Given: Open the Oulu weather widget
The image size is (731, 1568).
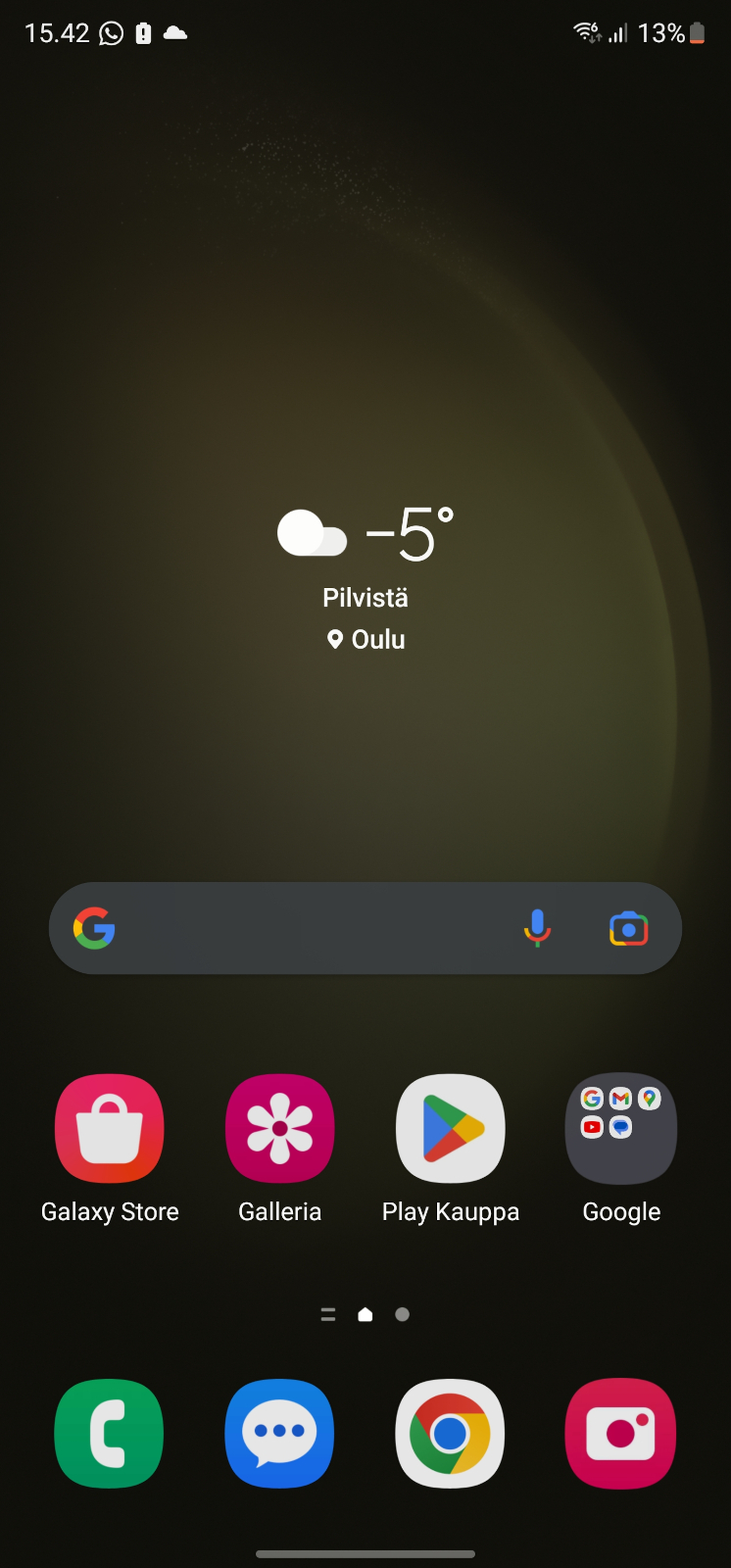Looking at the screenshot, I should (x=365, y=578).
